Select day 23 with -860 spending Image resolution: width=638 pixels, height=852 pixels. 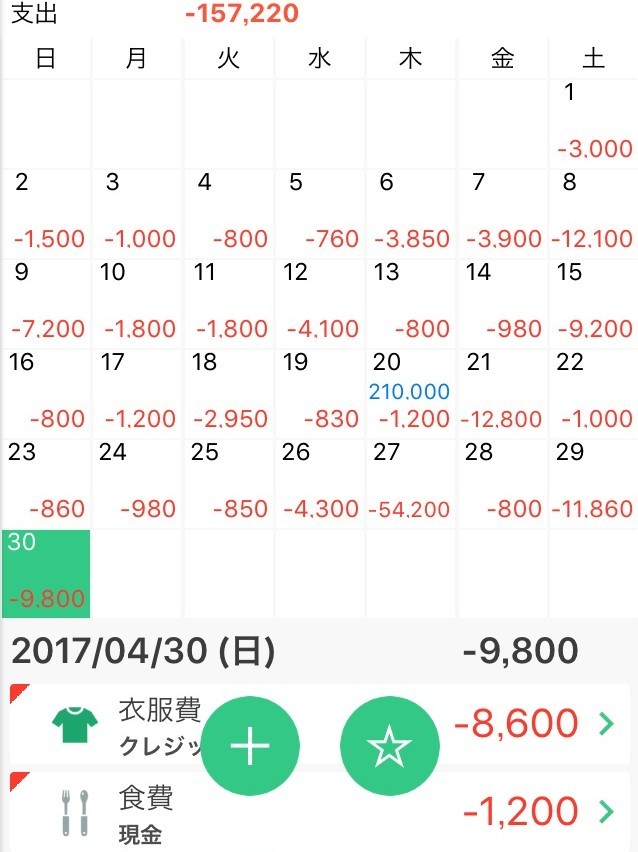(x=46, y=482)
